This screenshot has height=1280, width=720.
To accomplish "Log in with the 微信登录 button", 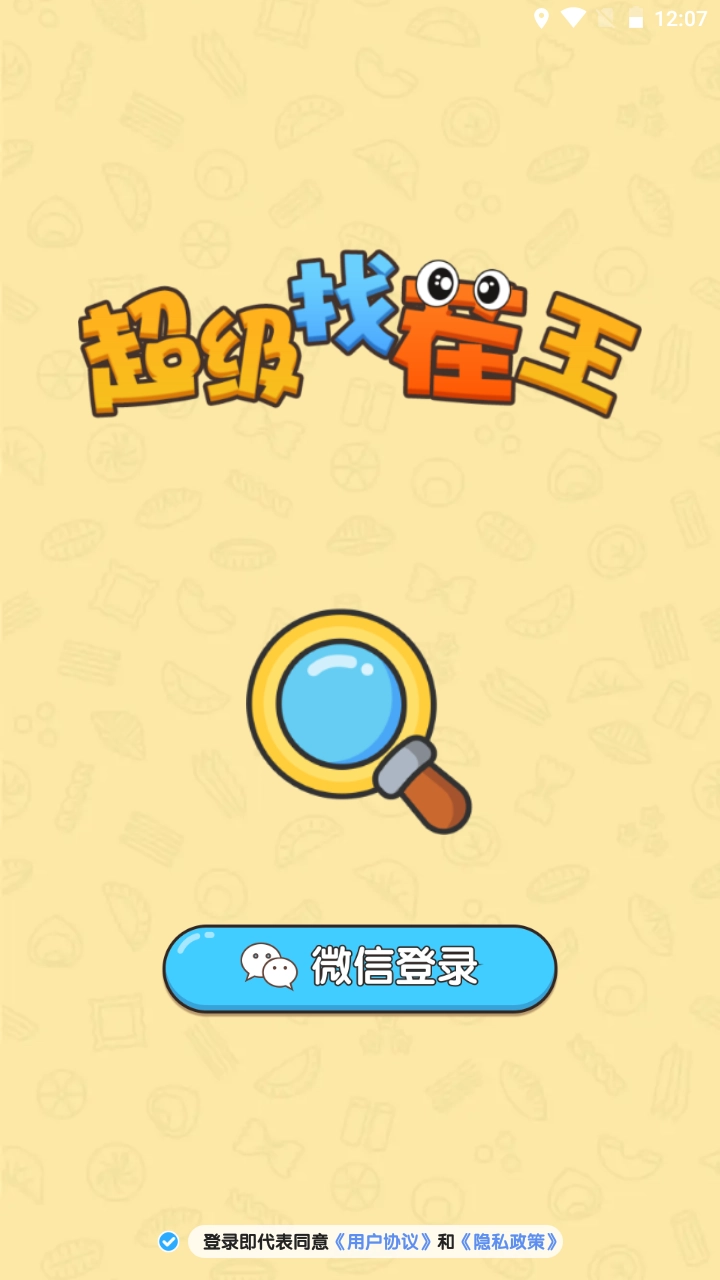I will click(360, 967).
